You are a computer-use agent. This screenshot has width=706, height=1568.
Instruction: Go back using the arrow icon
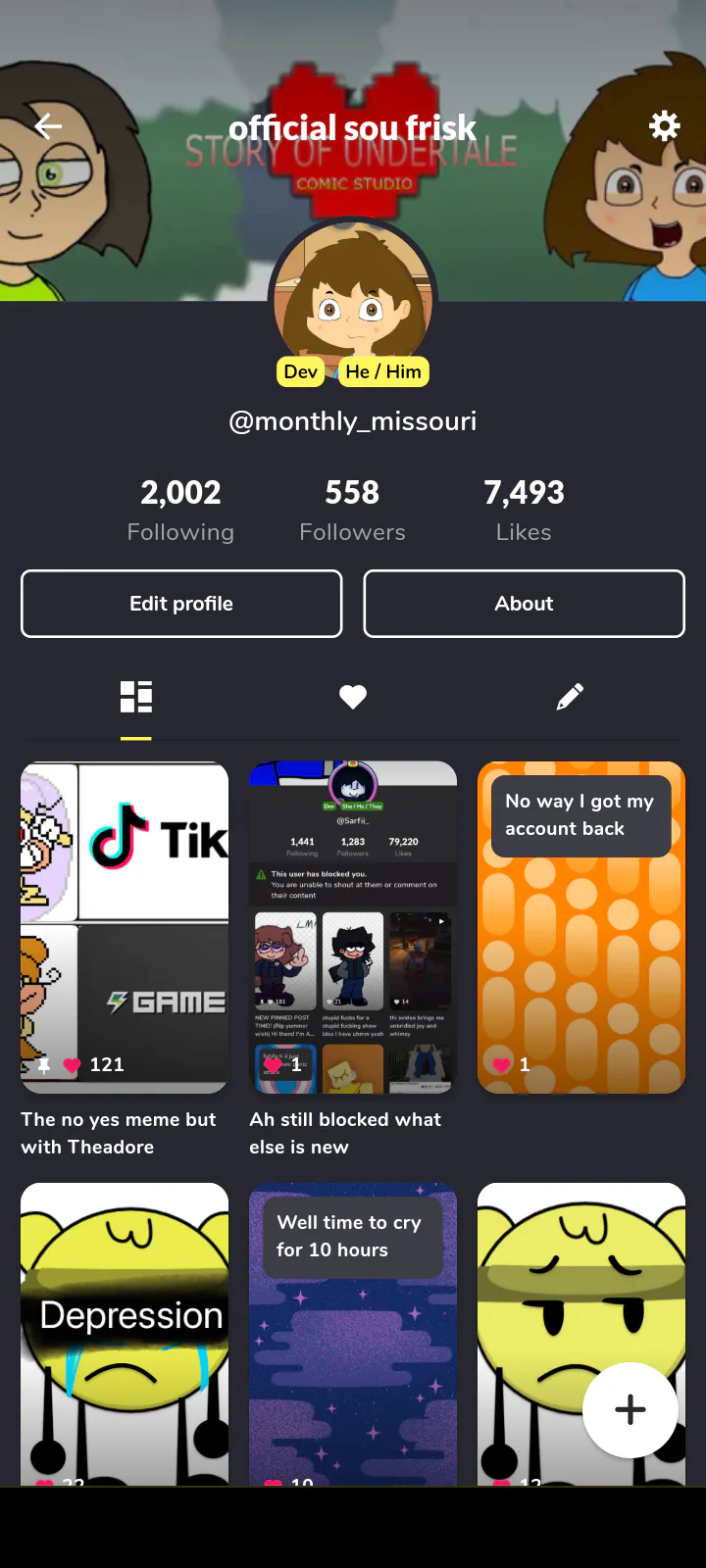[x=48, y=125]
